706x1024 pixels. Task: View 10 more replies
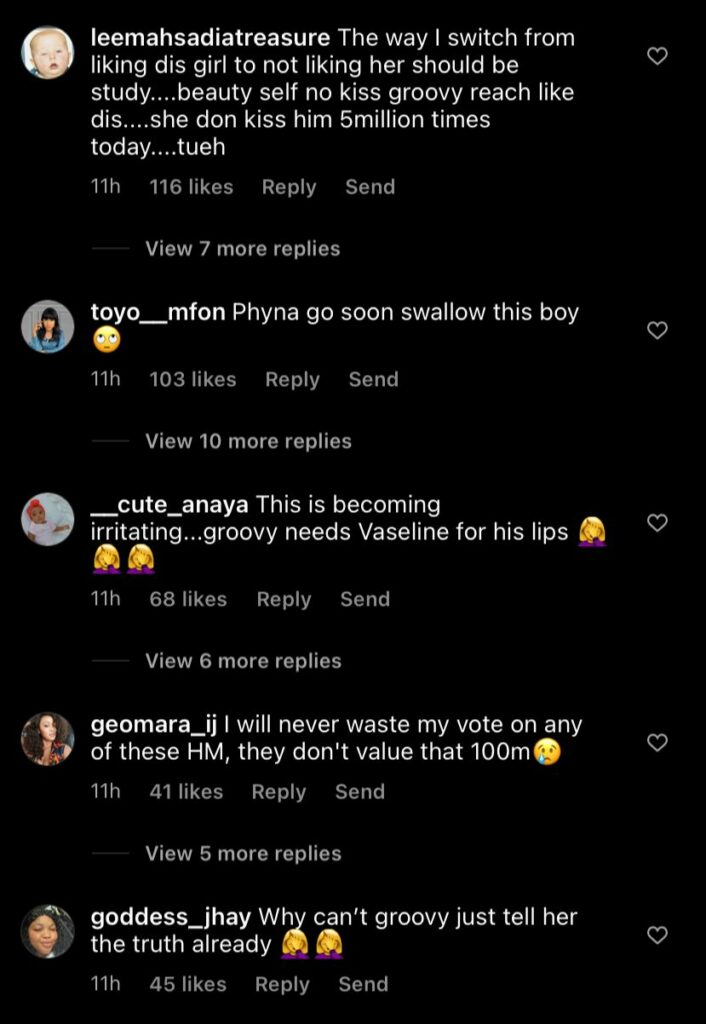point(248,441)
